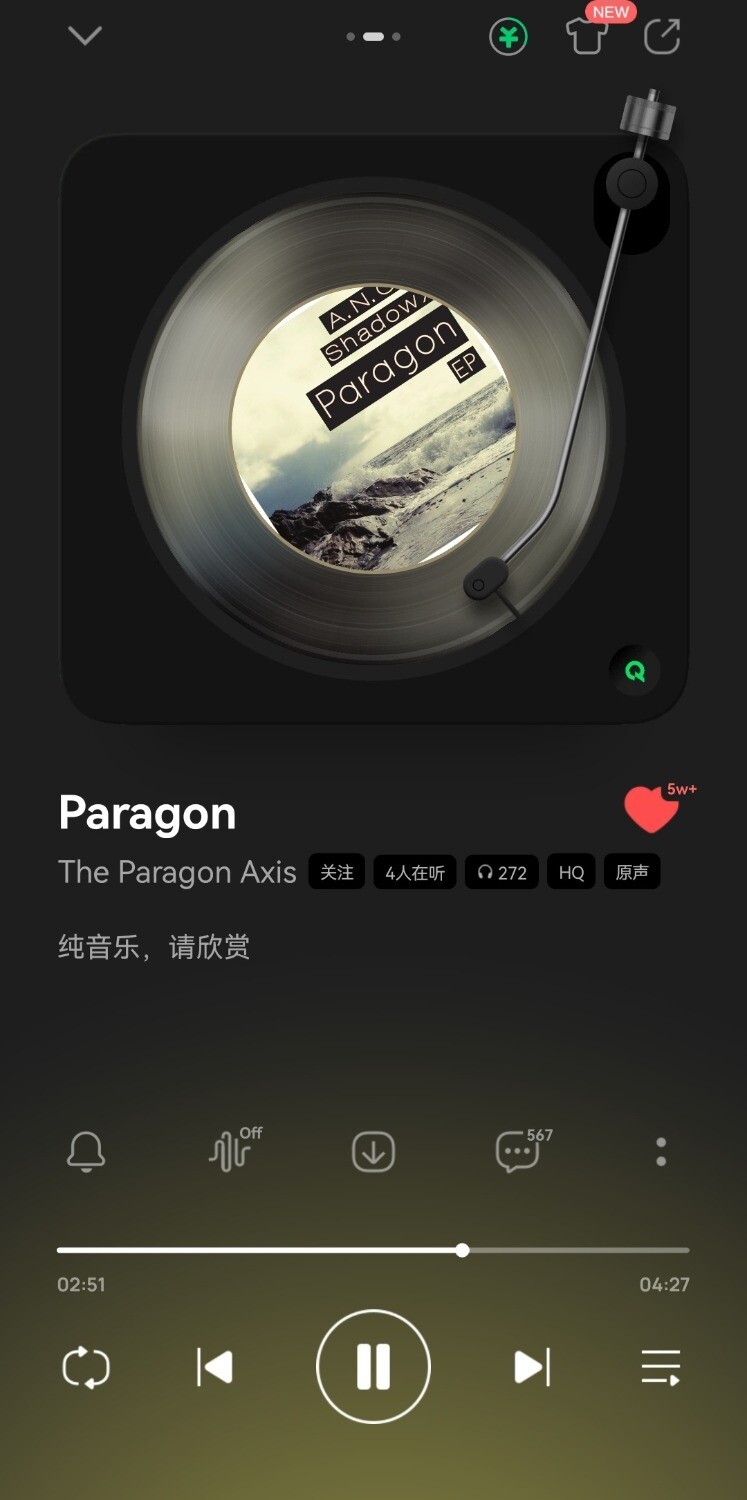
Task: Follow the artist with the 关注 chip
Action: pos(336,872)
